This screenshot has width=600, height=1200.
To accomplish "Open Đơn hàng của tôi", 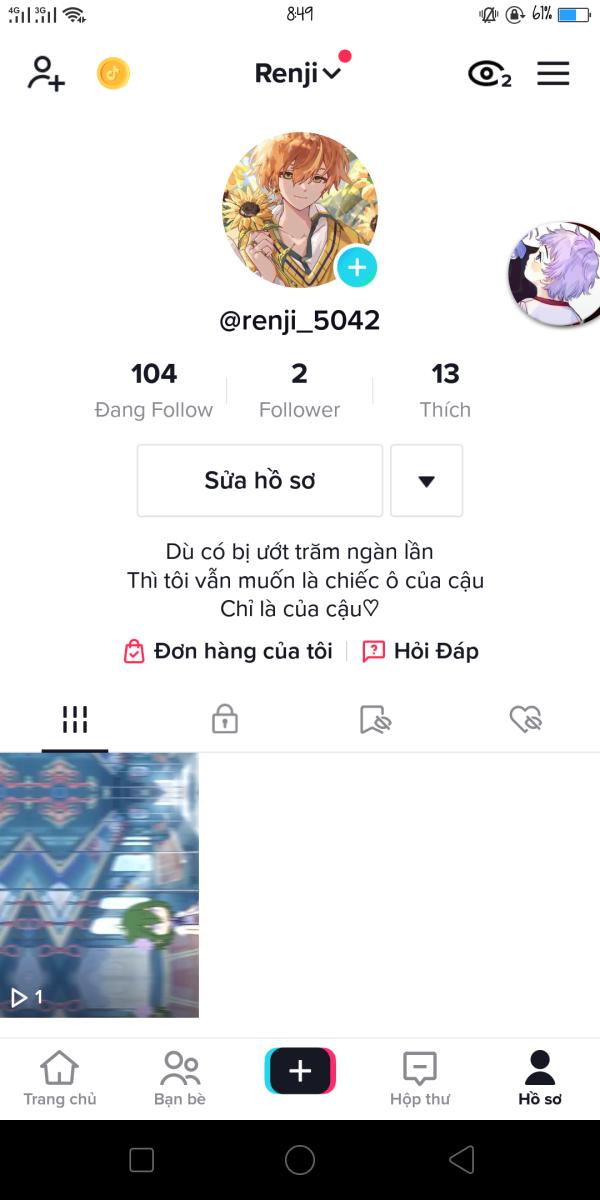I will tap(228, 652).
